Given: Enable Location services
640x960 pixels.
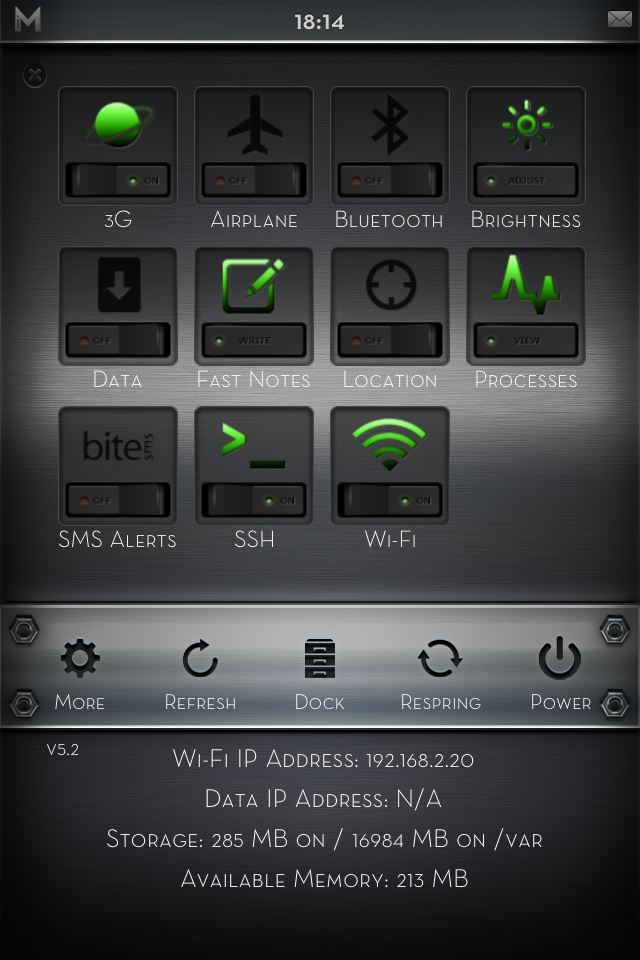Looking at the screenshot, I should click(x=390, y=340).
